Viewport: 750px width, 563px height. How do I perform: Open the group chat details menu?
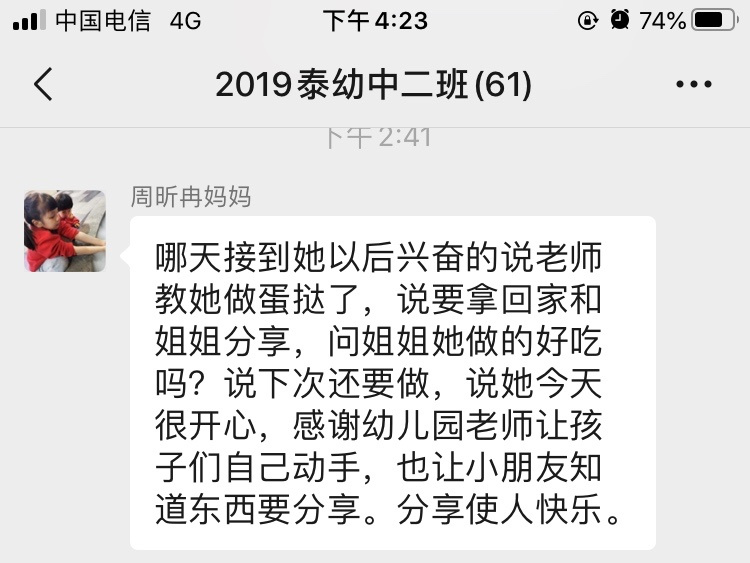pos(694,85)
